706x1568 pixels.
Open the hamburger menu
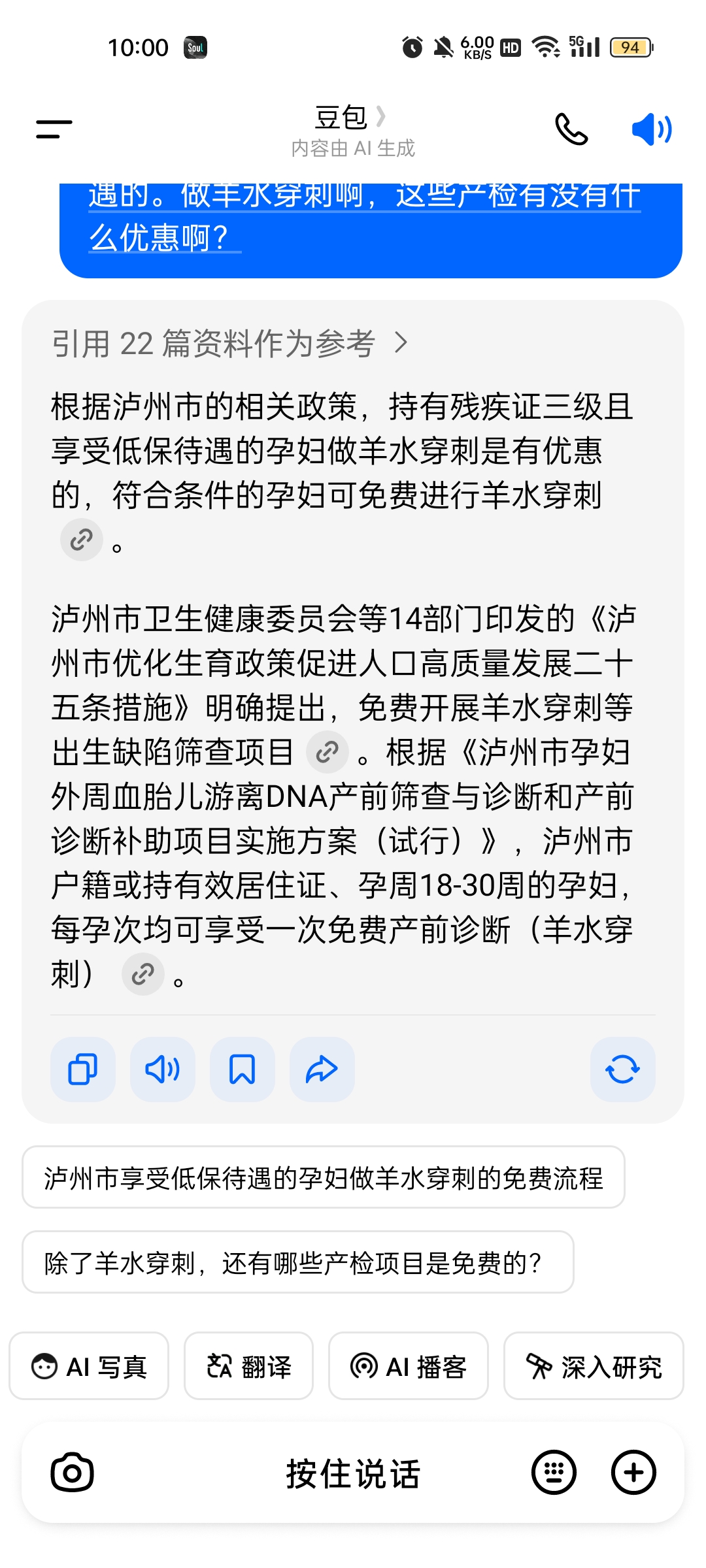click(x=54, y=129)
